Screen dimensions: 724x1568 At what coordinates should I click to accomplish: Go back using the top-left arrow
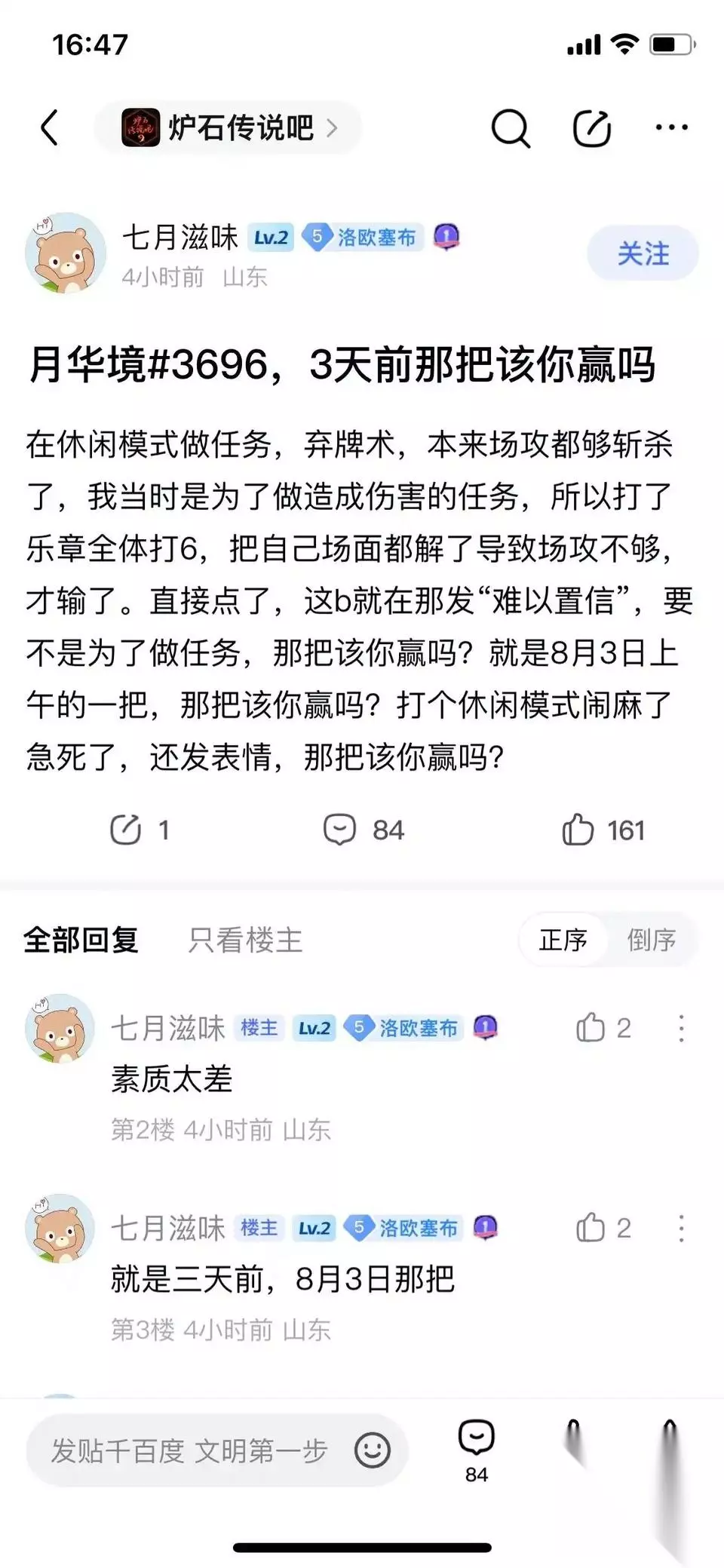point(50,127)
